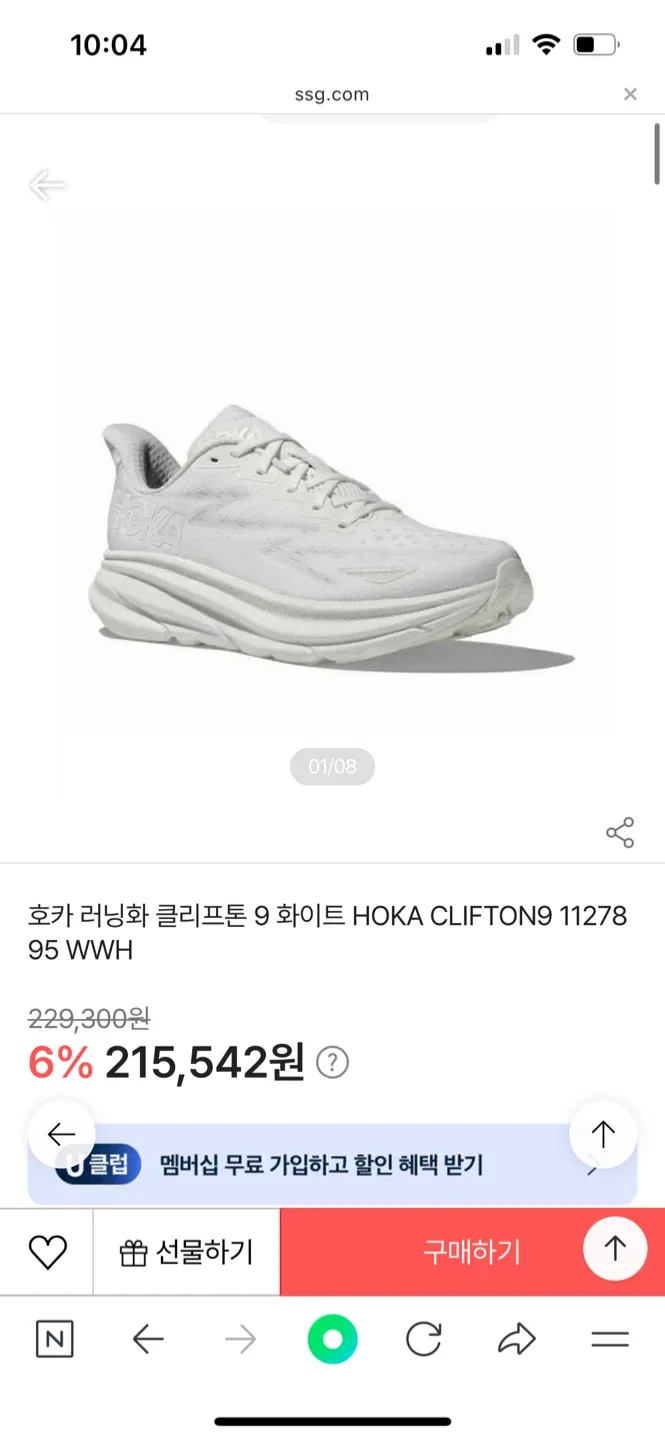Screen dimensions: 665x1440
Task: Go back using the faded arrow above the shoe
Action: (47, 185)
